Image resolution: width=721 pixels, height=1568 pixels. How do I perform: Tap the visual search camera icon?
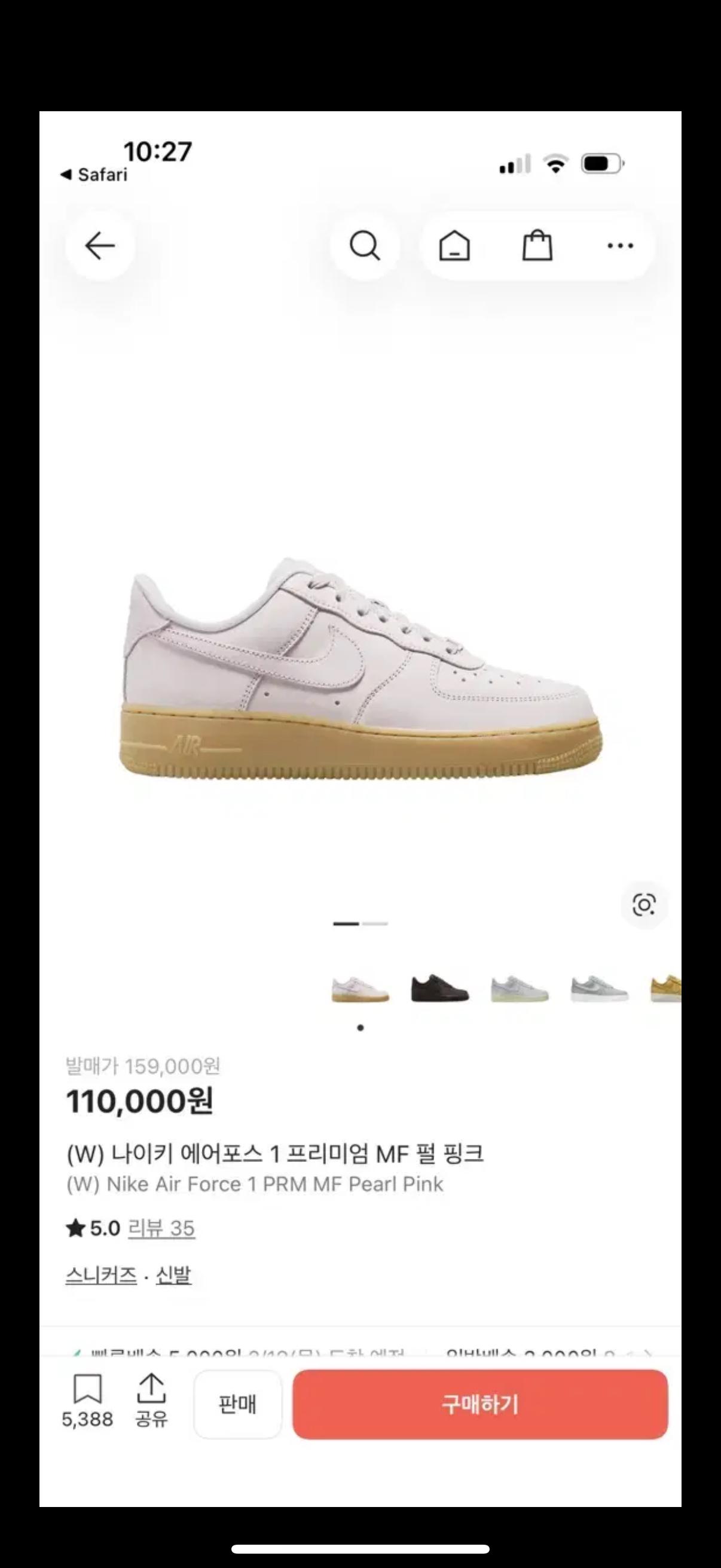pyautogui.click(x=644, y=905)
